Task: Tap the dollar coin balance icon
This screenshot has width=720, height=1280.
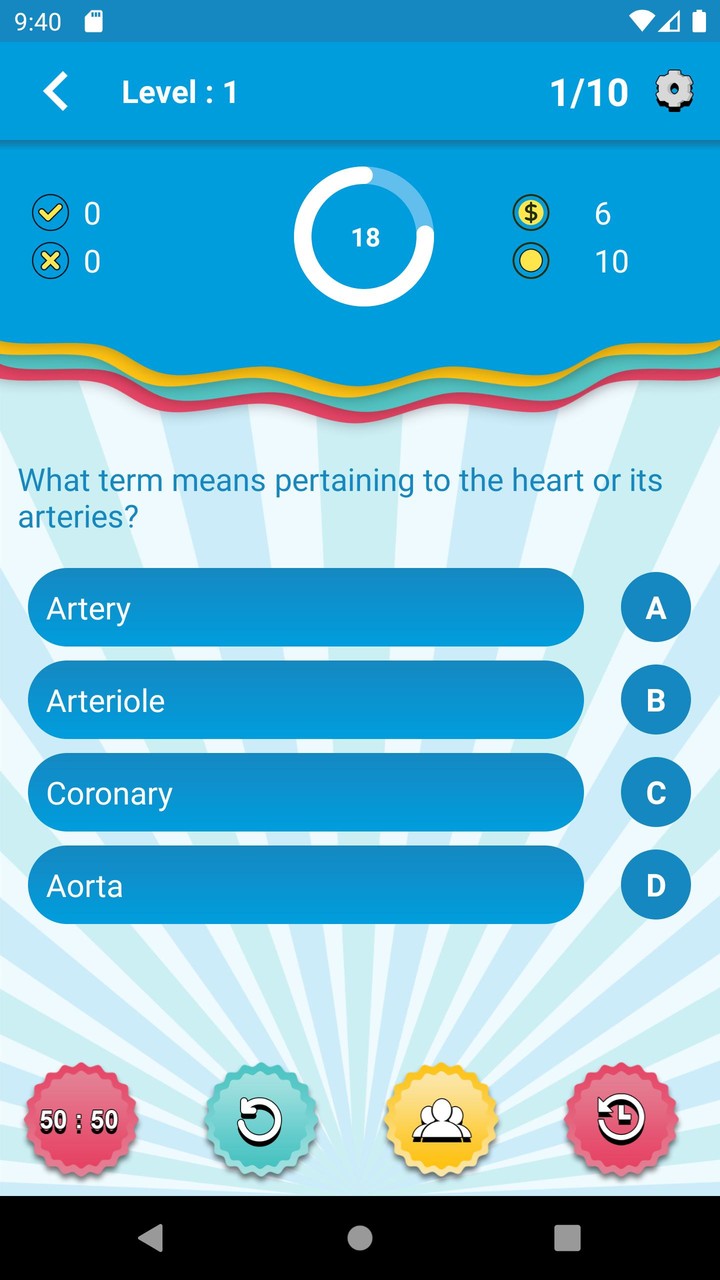Action: [531, 212]
